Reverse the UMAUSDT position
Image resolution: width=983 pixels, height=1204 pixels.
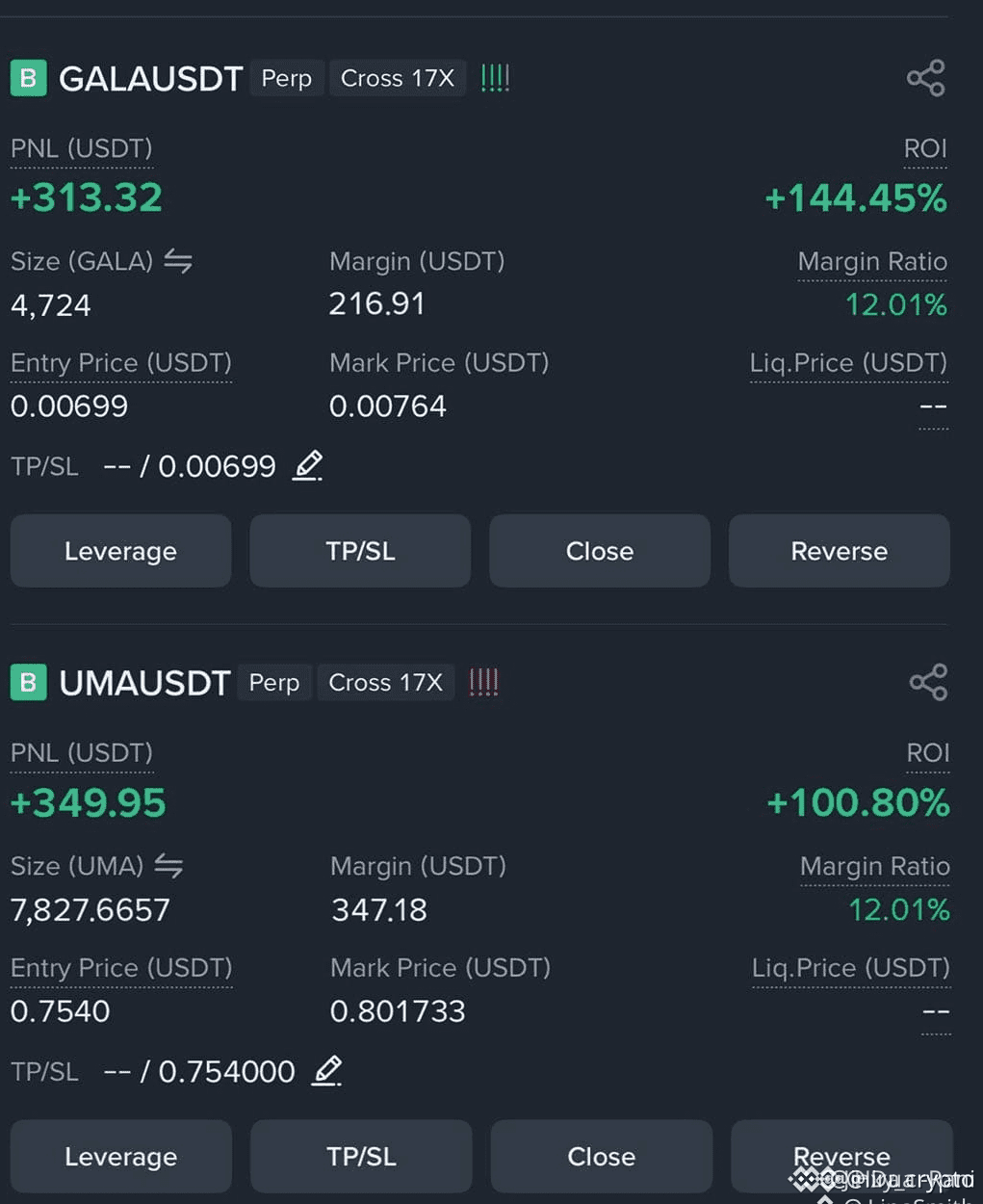point(841,1156)
